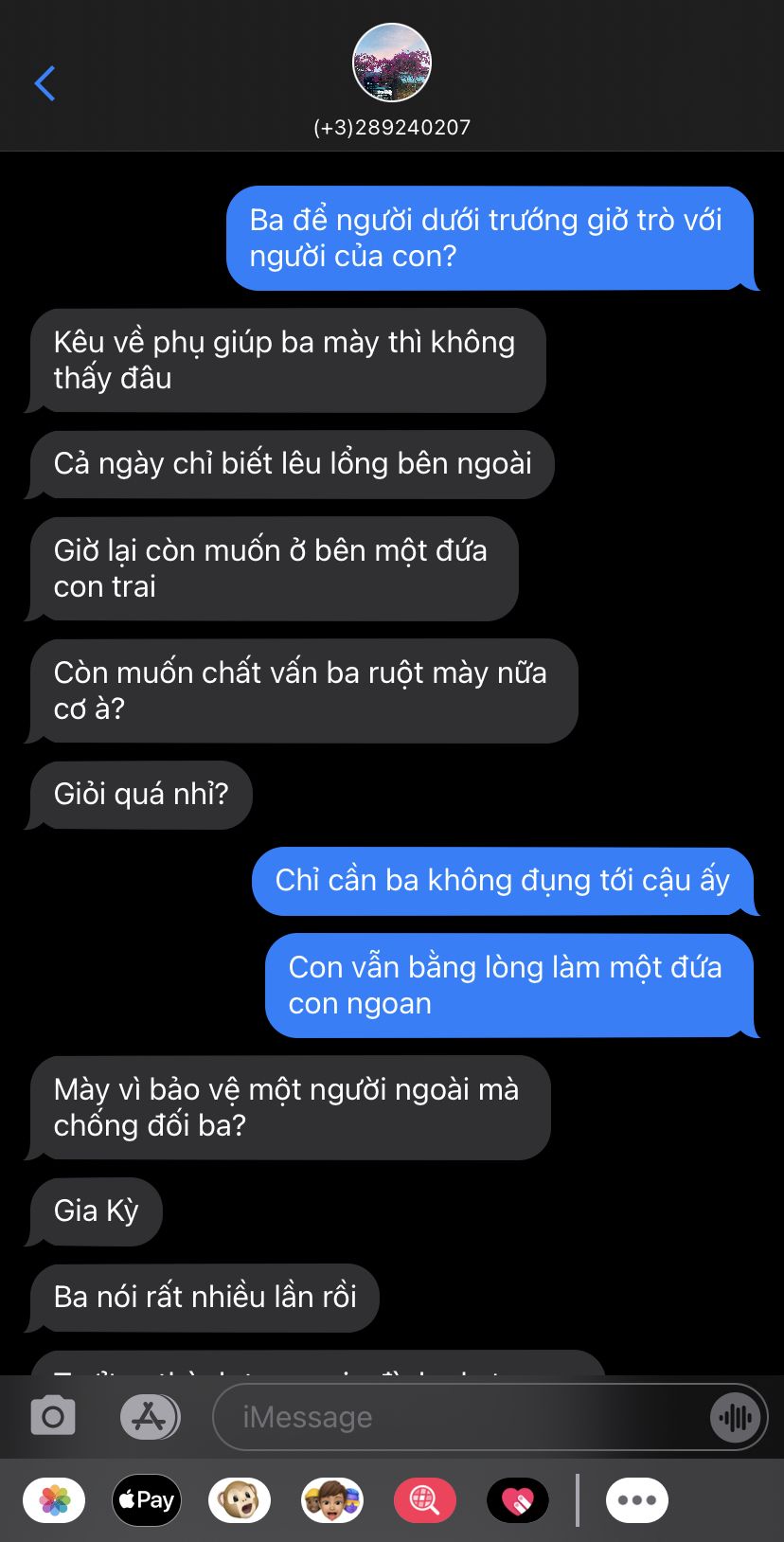This screenshot has height=1542, width=784.
Task: Toggle the App Store apps drawer
Action: 150,1417
